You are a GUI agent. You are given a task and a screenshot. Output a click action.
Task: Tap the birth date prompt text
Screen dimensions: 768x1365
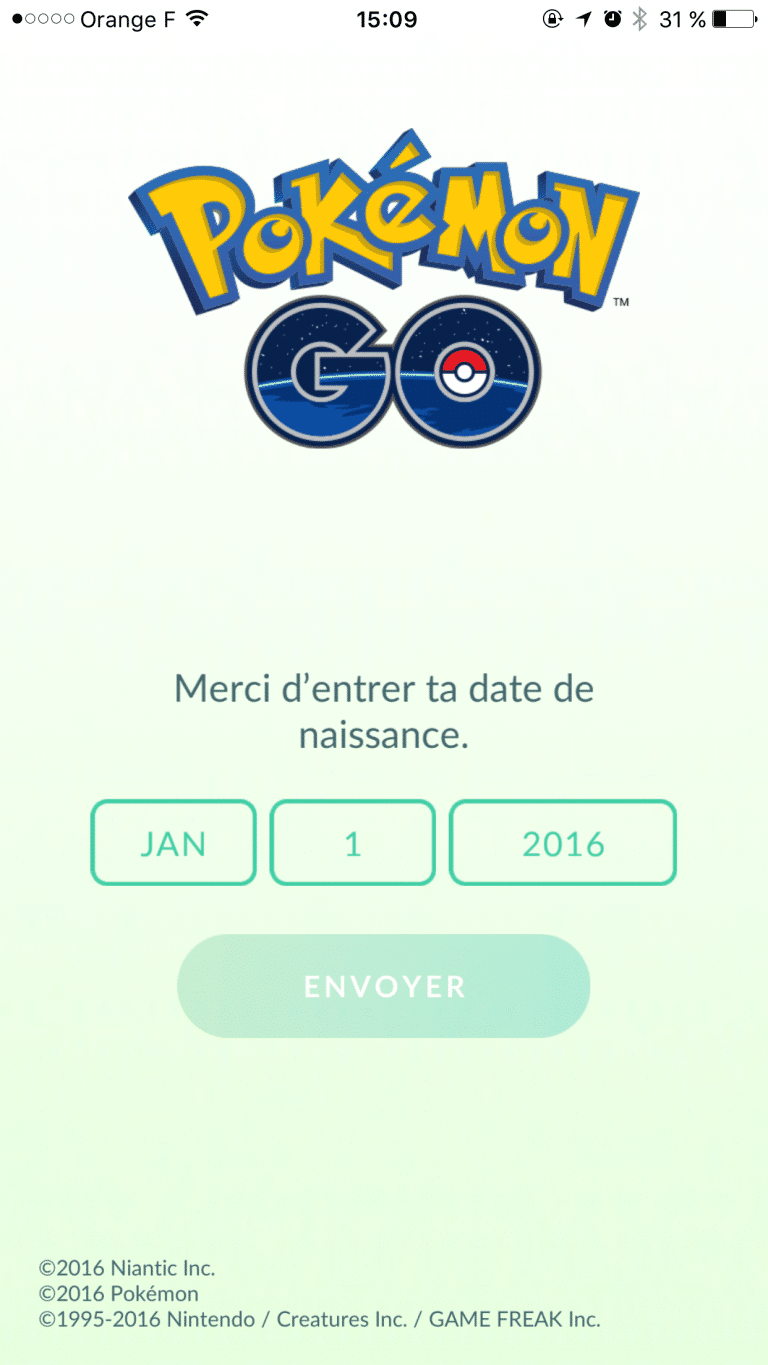384,712
